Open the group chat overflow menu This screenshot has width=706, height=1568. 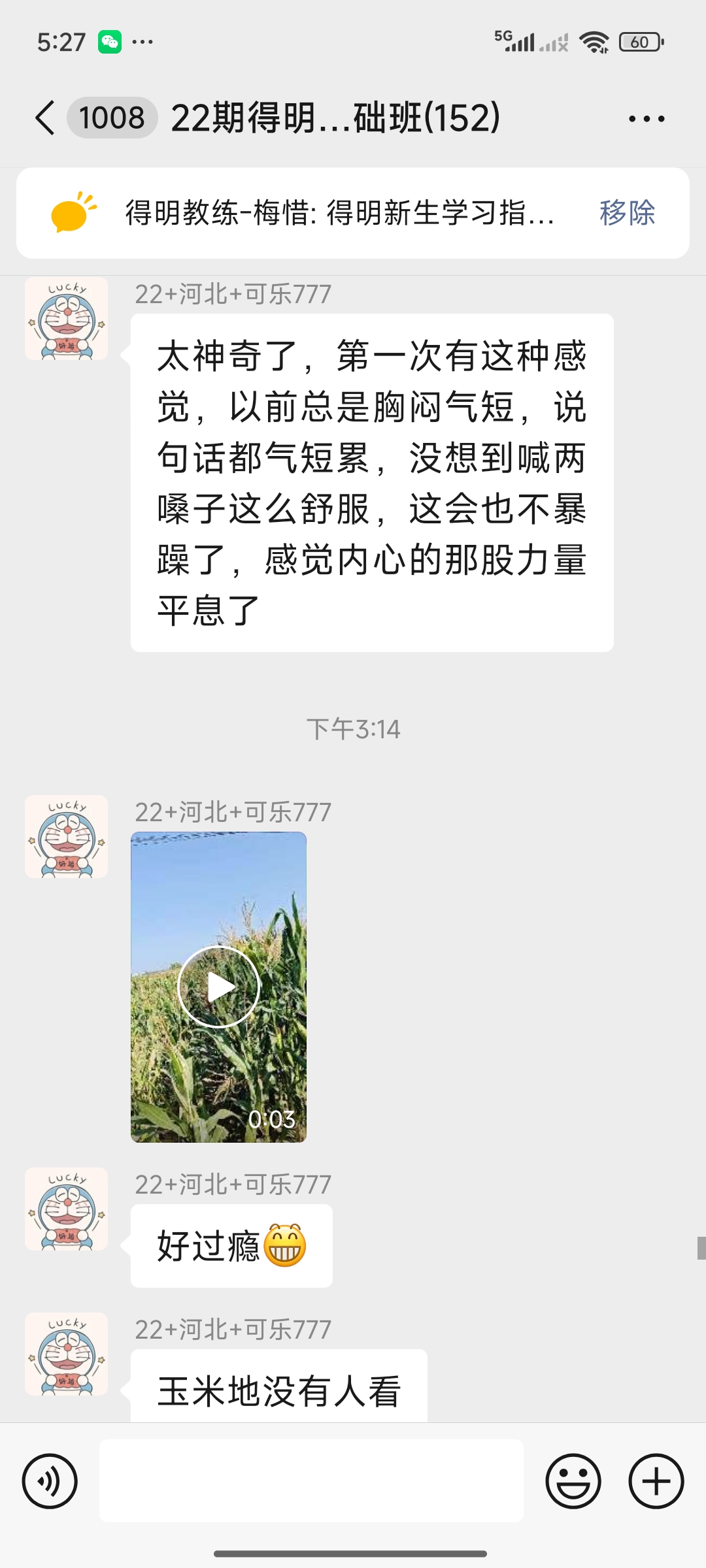(647, 119)
